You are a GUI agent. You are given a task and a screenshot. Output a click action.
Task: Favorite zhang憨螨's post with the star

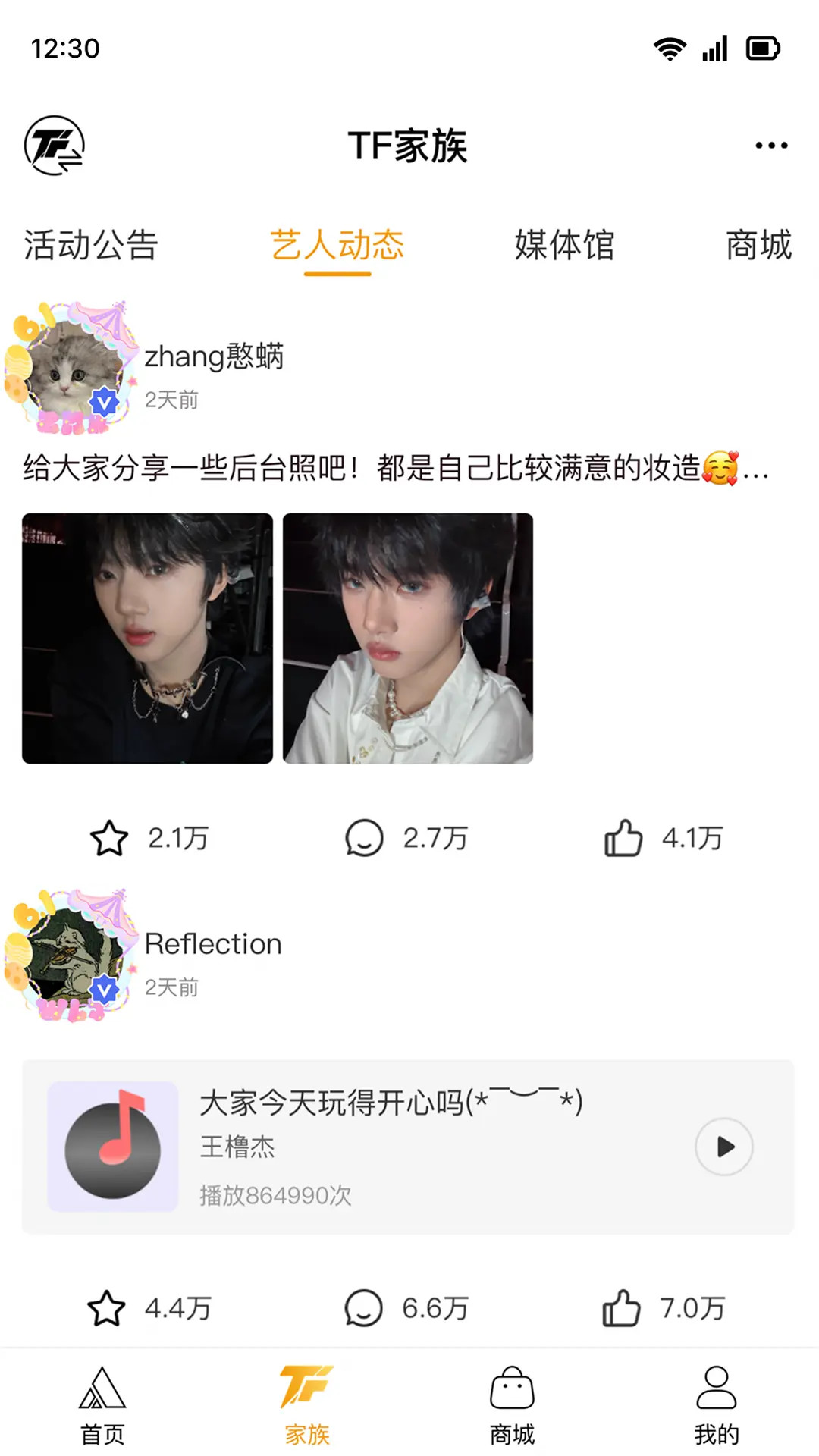click(109, 838)
